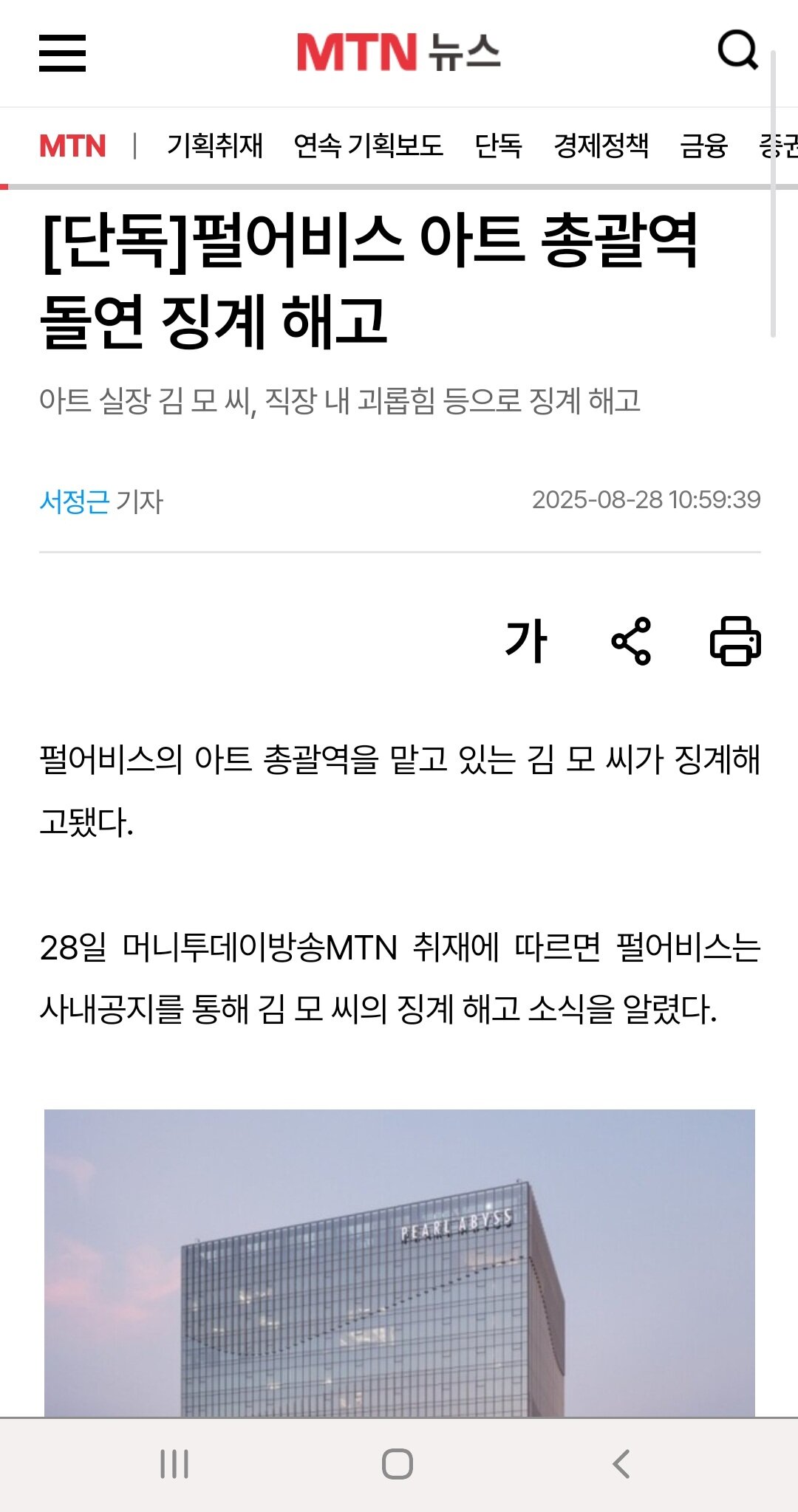This screenshot has width=798, height=1512.
Task: Open the 금융 tab
Action: (x=703, y=146)
